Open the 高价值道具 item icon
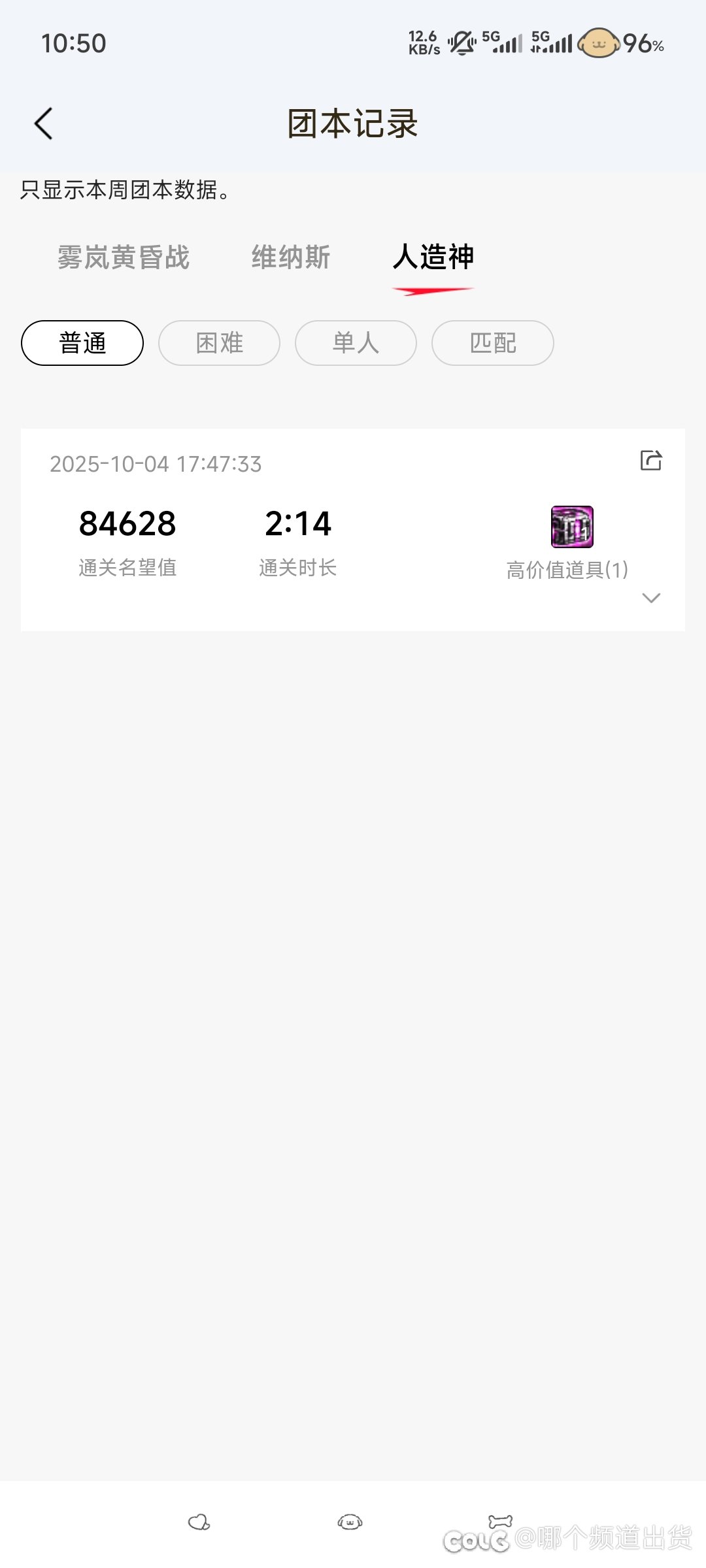The image size is (706, 1568). coord(572,527)
